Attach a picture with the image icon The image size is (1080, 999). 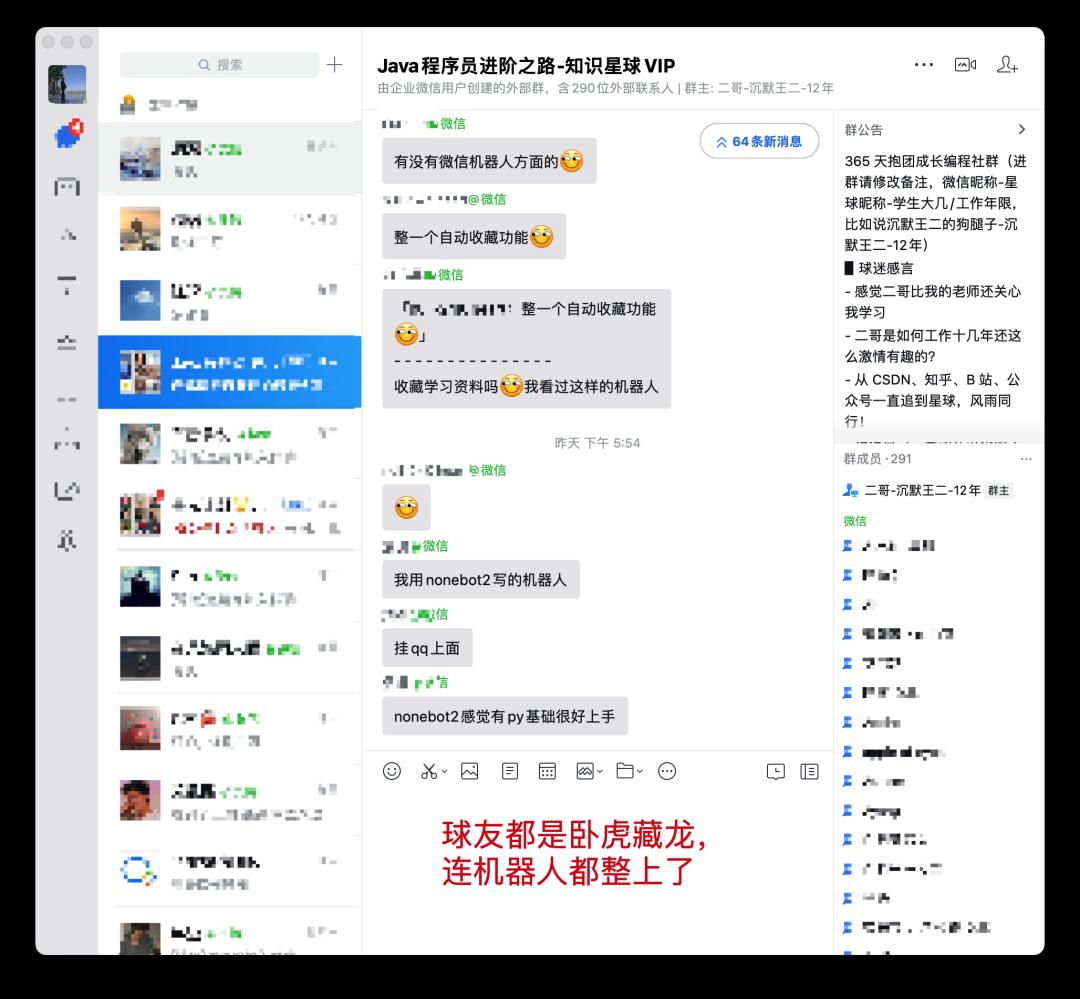tap(469, 771)
